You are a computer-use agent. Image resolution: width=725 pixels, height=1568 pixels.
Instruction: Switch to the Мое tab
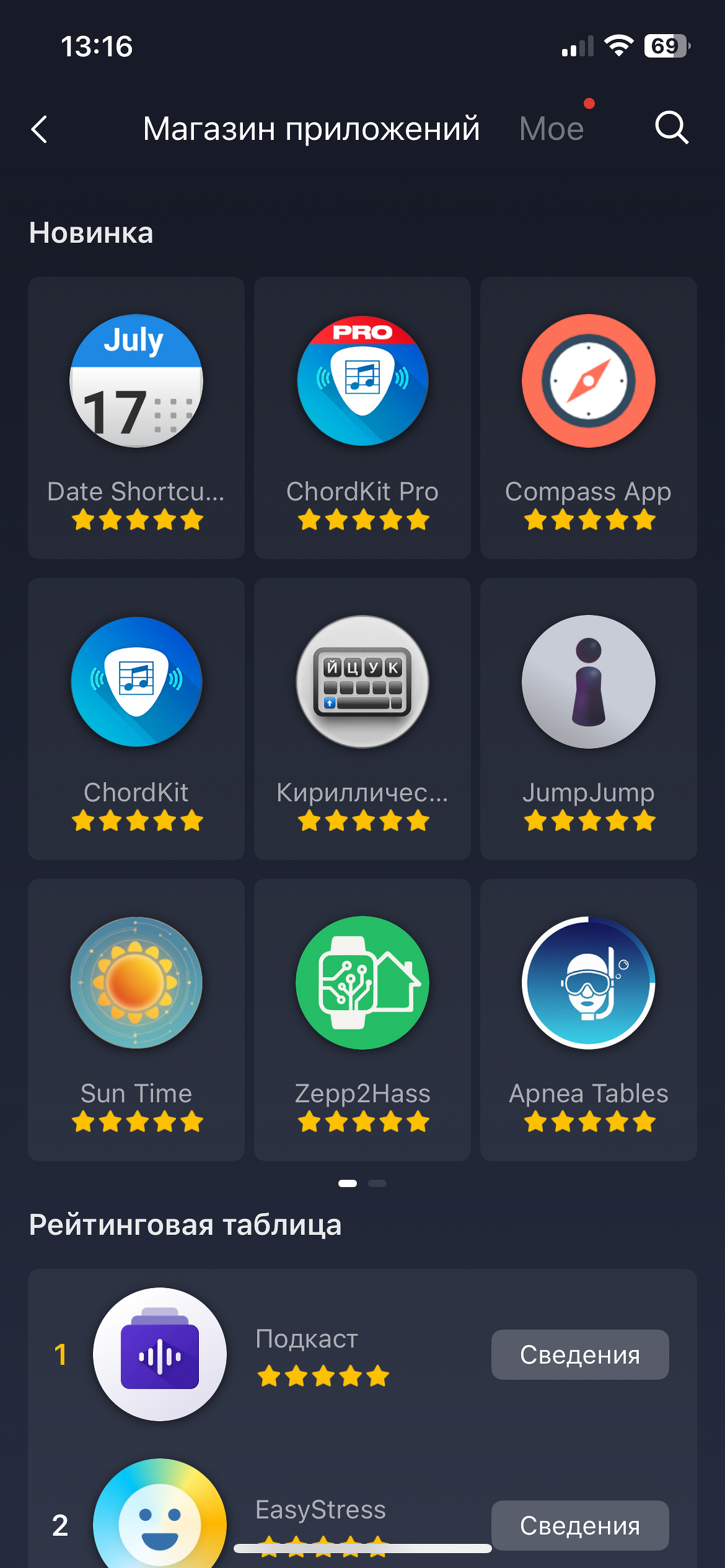pyautogui.click(x=551, y=129)
